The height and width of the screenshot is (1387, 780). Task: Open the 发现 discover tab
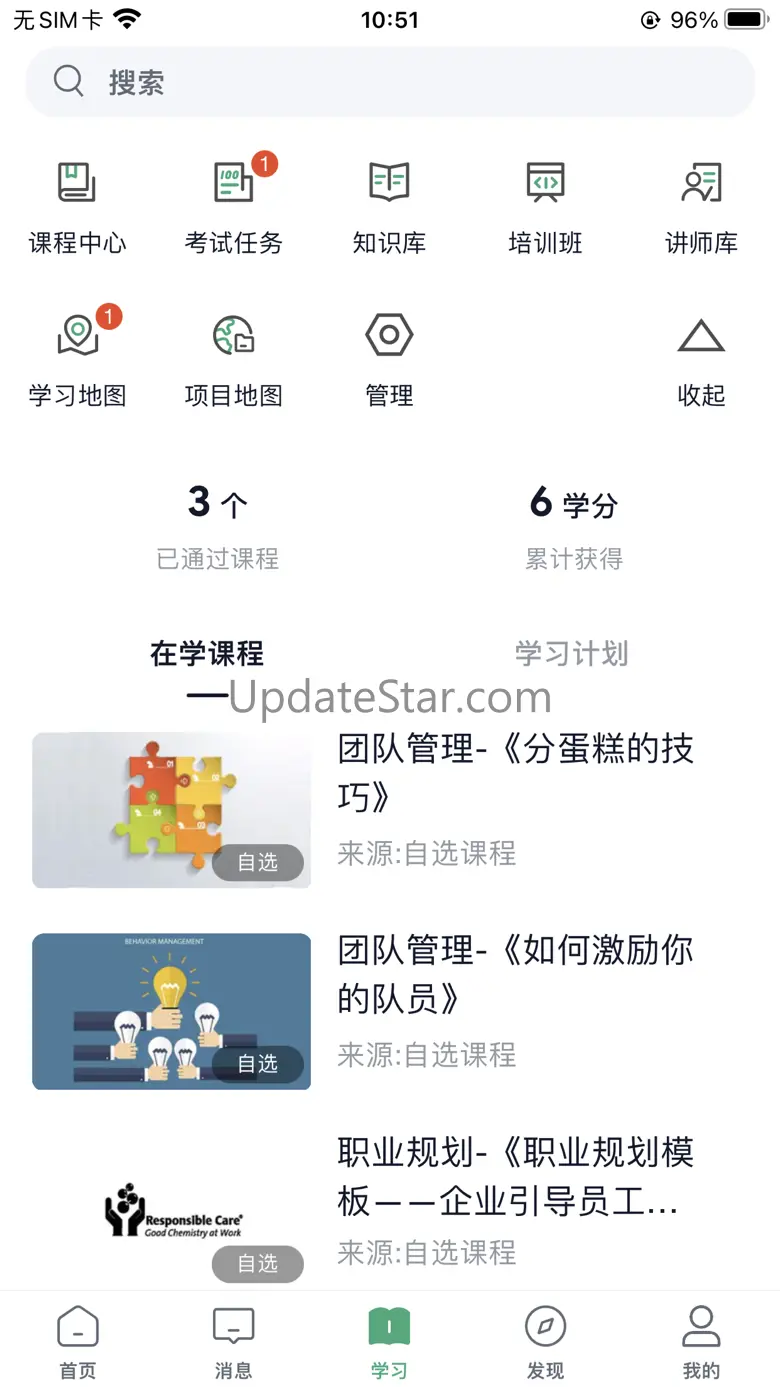(x=545, y=1341)
